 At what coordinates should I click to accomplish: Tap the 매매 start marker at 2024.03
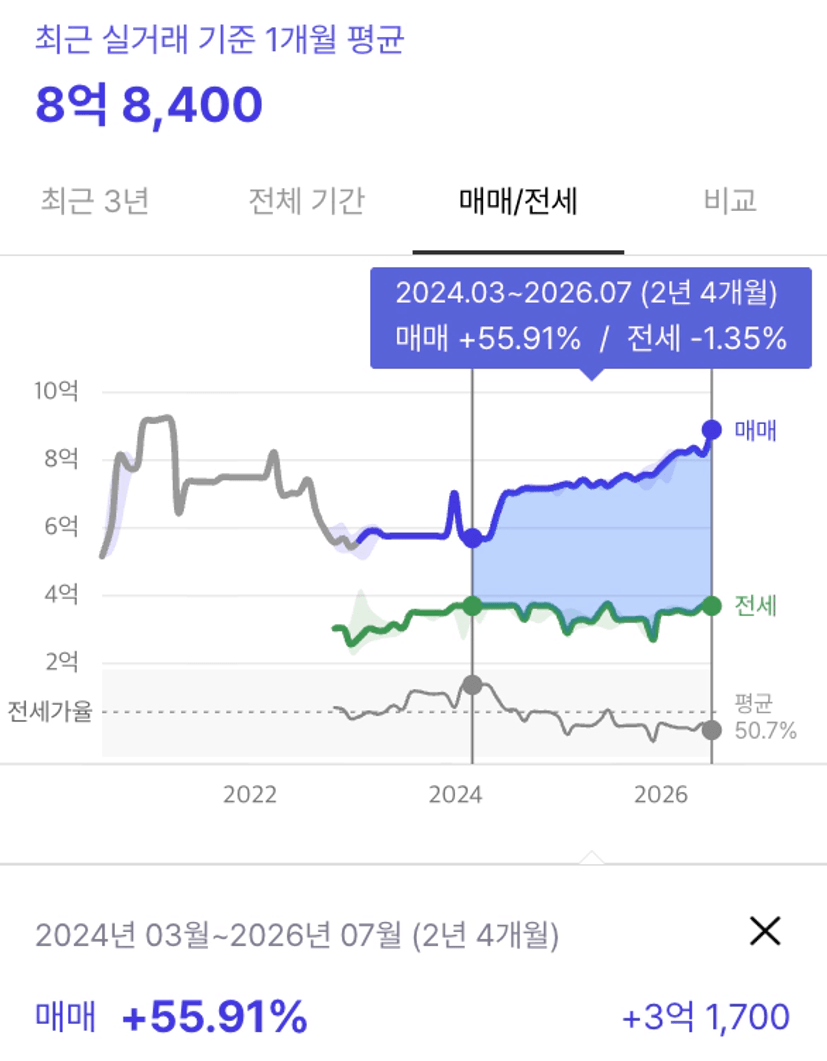[x=472, y=539]
